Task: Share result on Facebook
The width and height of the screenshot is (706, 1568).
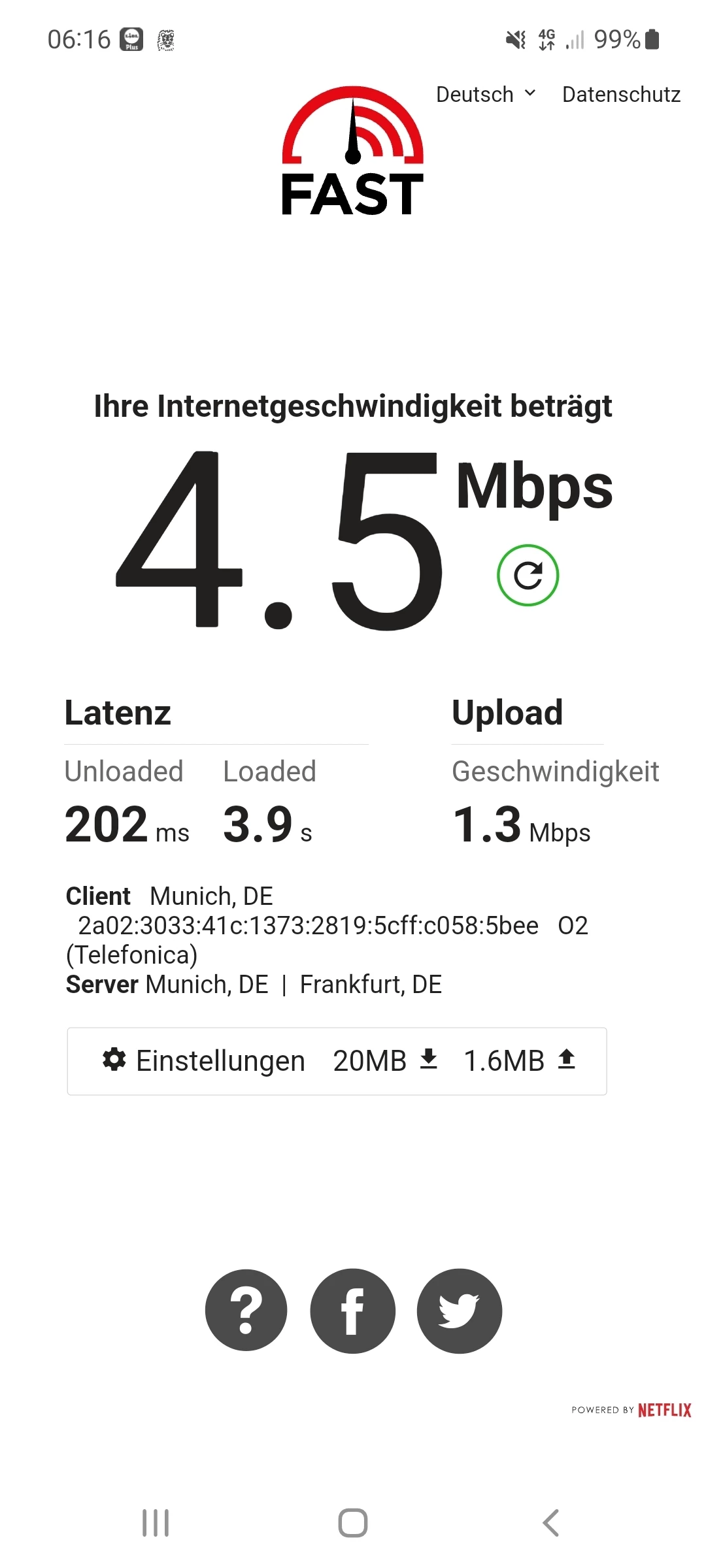Action: [x=353, y=1311]
